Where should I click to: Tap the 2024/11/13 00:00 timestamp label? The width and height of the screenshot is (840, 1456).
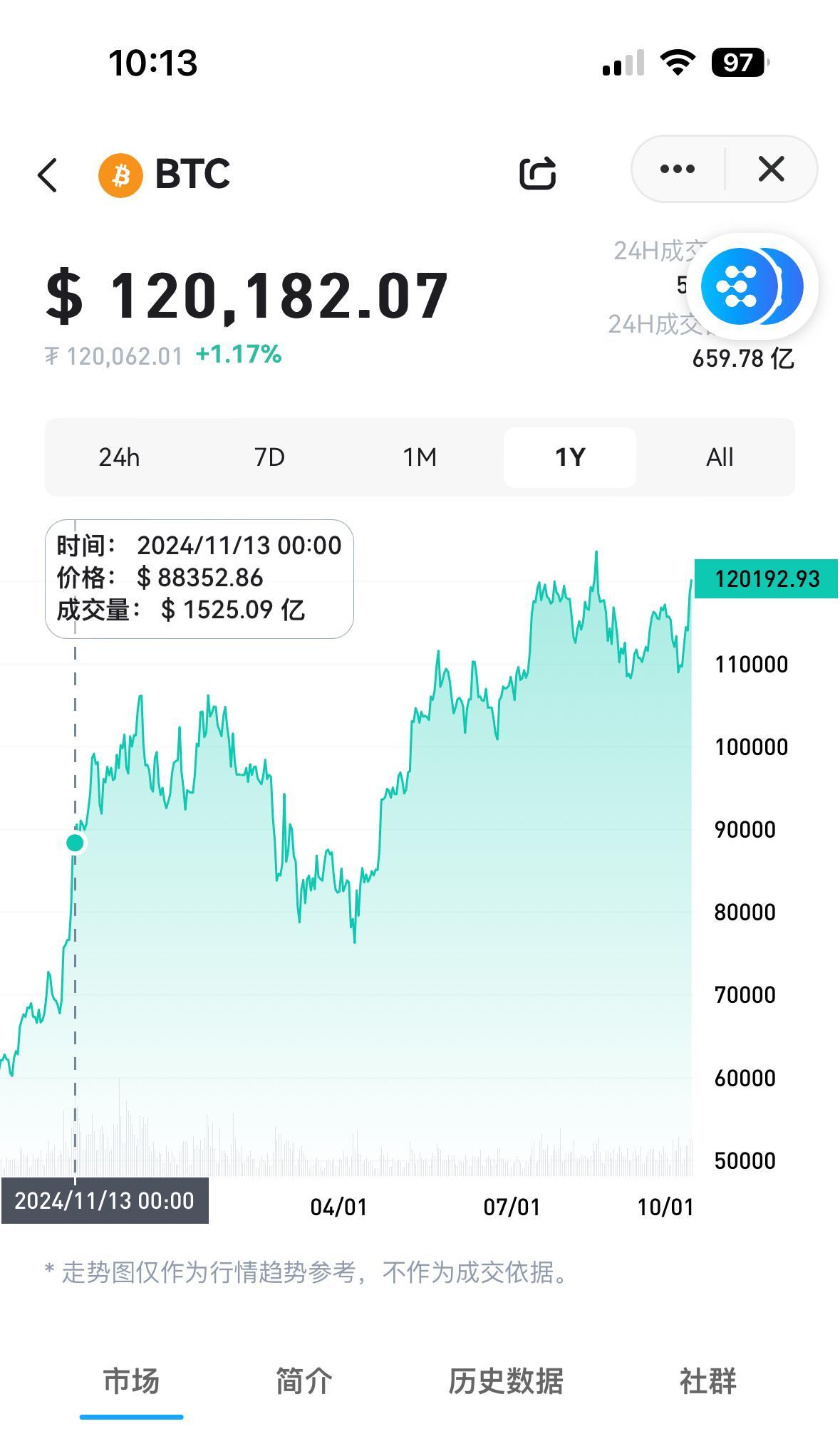tap(104, 1200)
